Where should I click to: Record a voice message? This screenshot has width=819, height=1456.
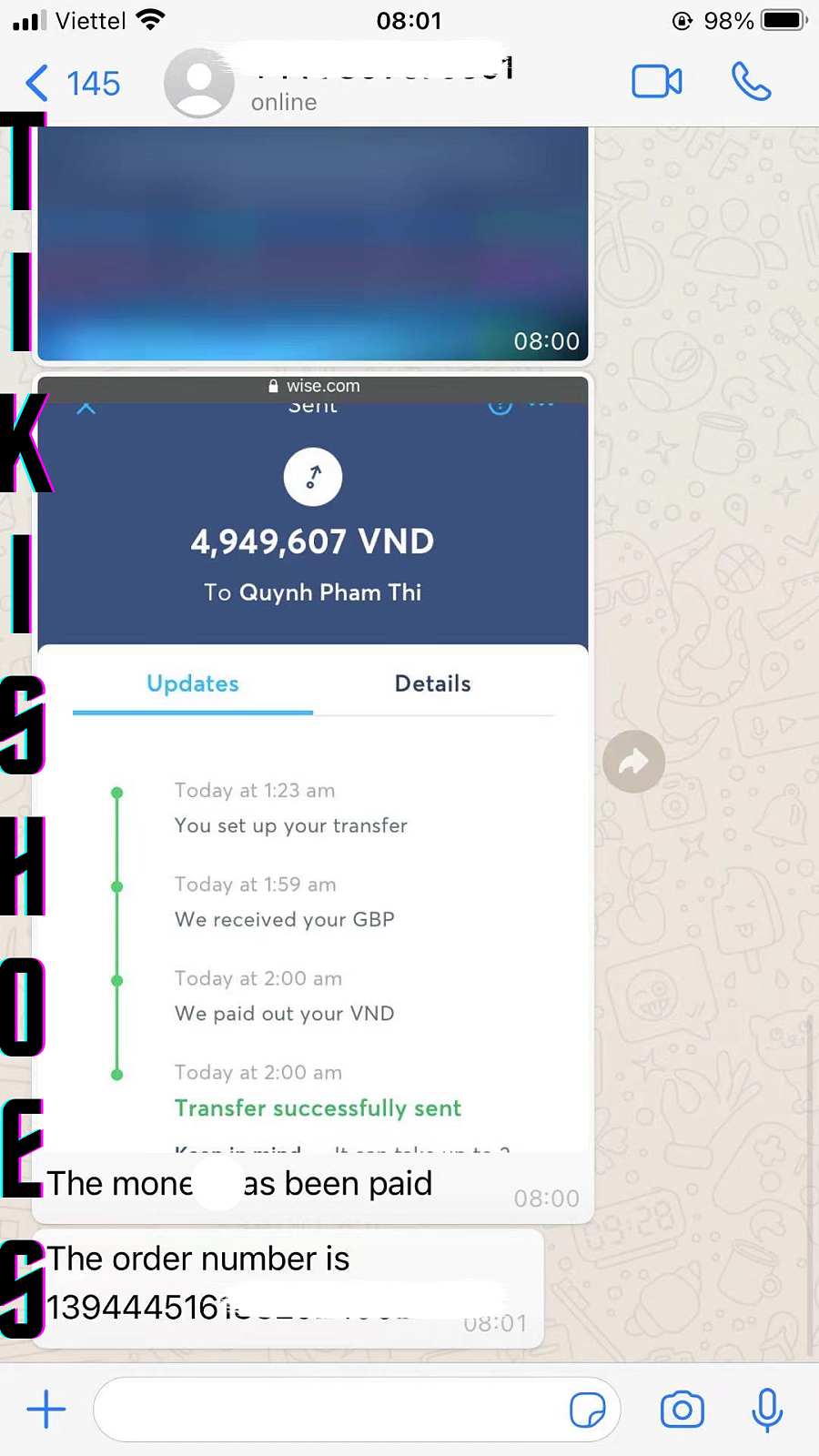pyautogui.click(x=767, y=1410)
